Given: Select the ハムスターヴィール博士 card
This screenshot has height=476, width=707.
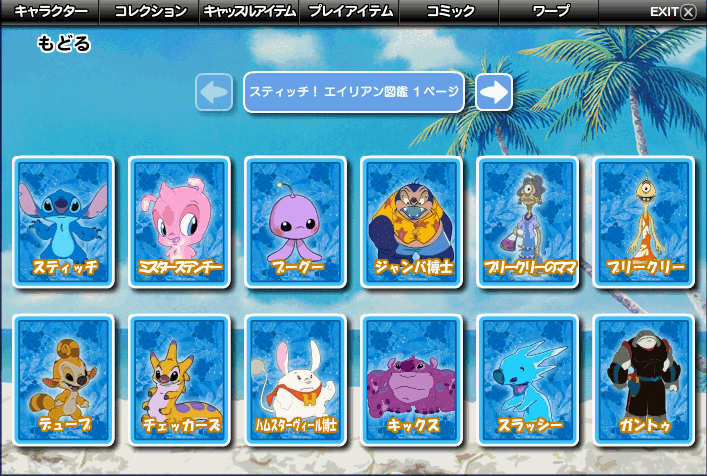Looking at the screenshot, I should click(297, 379).
